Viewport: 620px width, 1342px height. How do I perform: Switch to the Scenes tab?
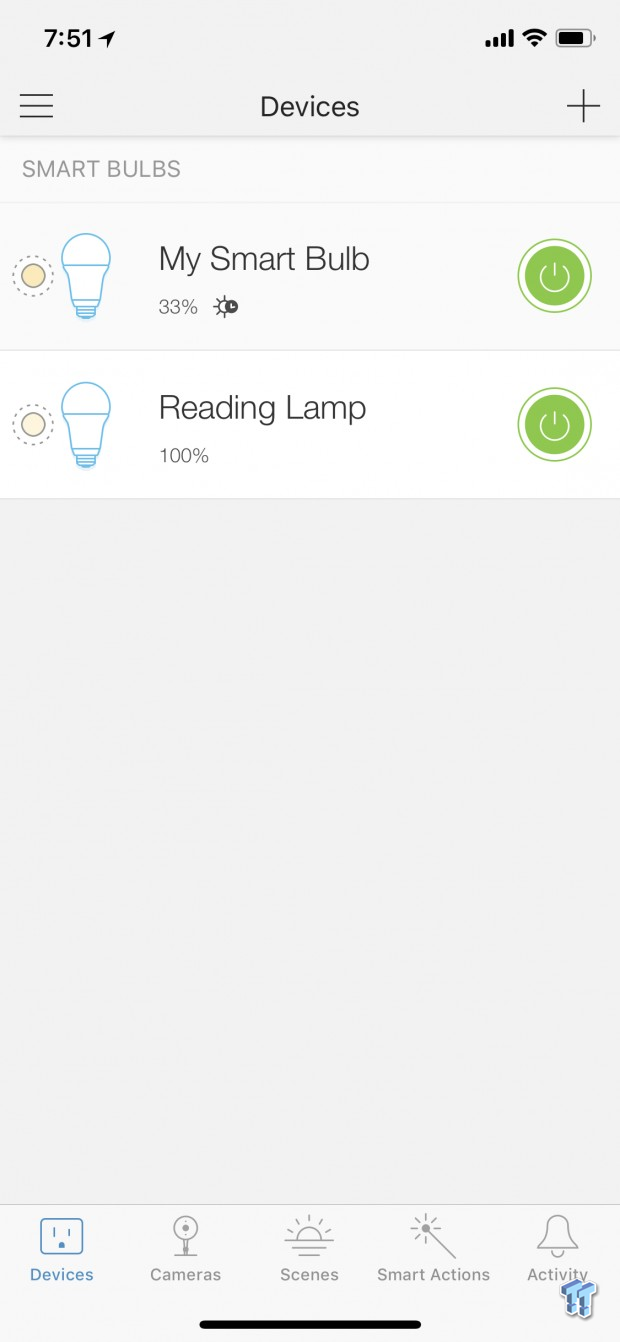click(x=309, y=1248)
